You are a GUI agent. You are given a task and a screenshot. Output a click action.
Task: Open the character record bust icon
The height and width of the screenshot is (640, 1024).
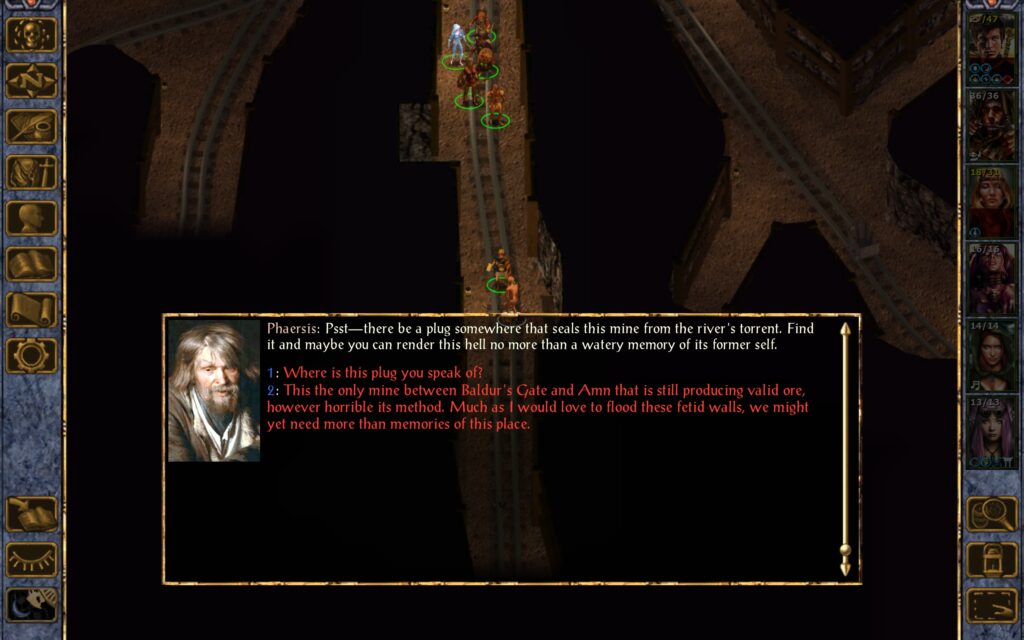[32, 218]
